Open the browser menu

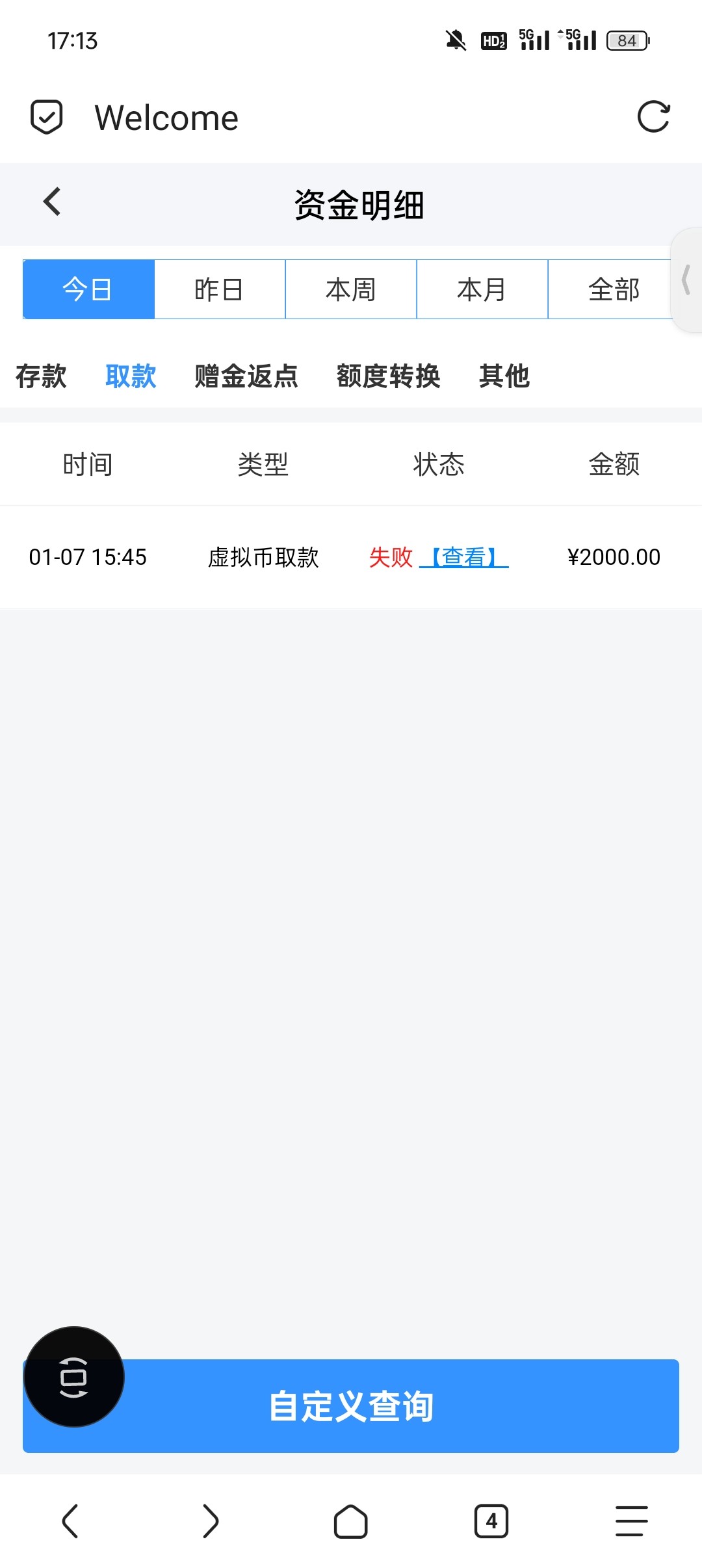tap(631, 1521)
